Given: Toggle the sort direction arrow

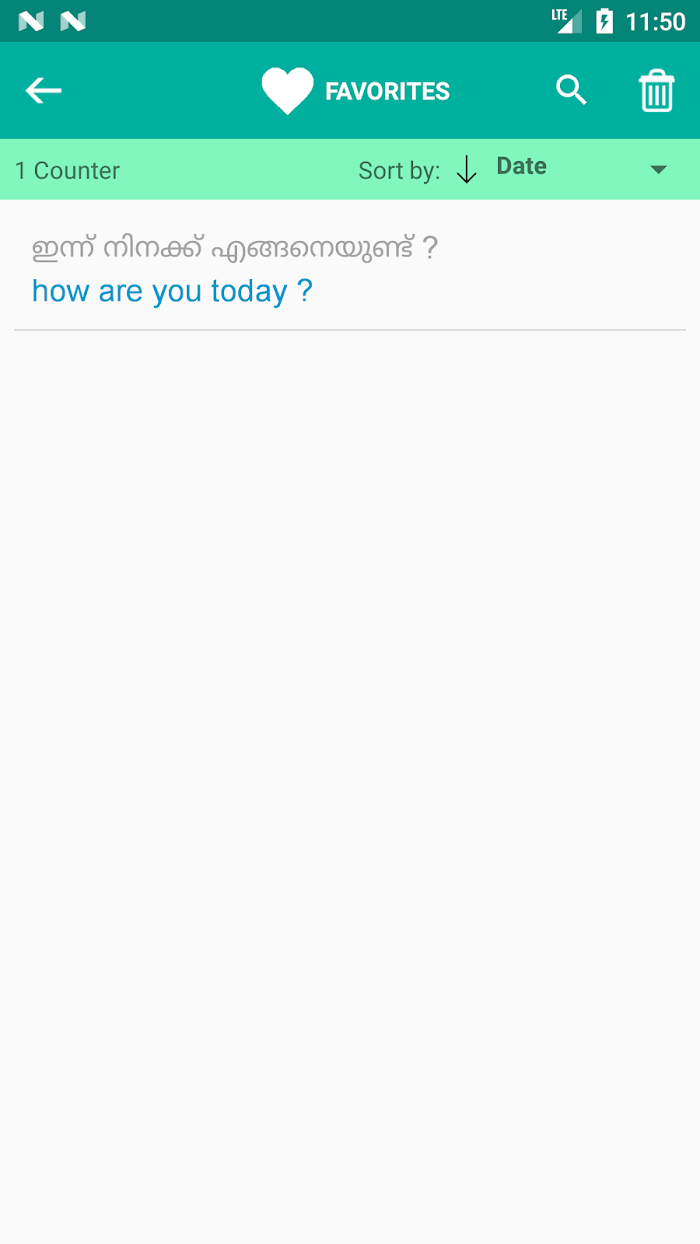Looking at the screenshot, I should coord(467,170).
